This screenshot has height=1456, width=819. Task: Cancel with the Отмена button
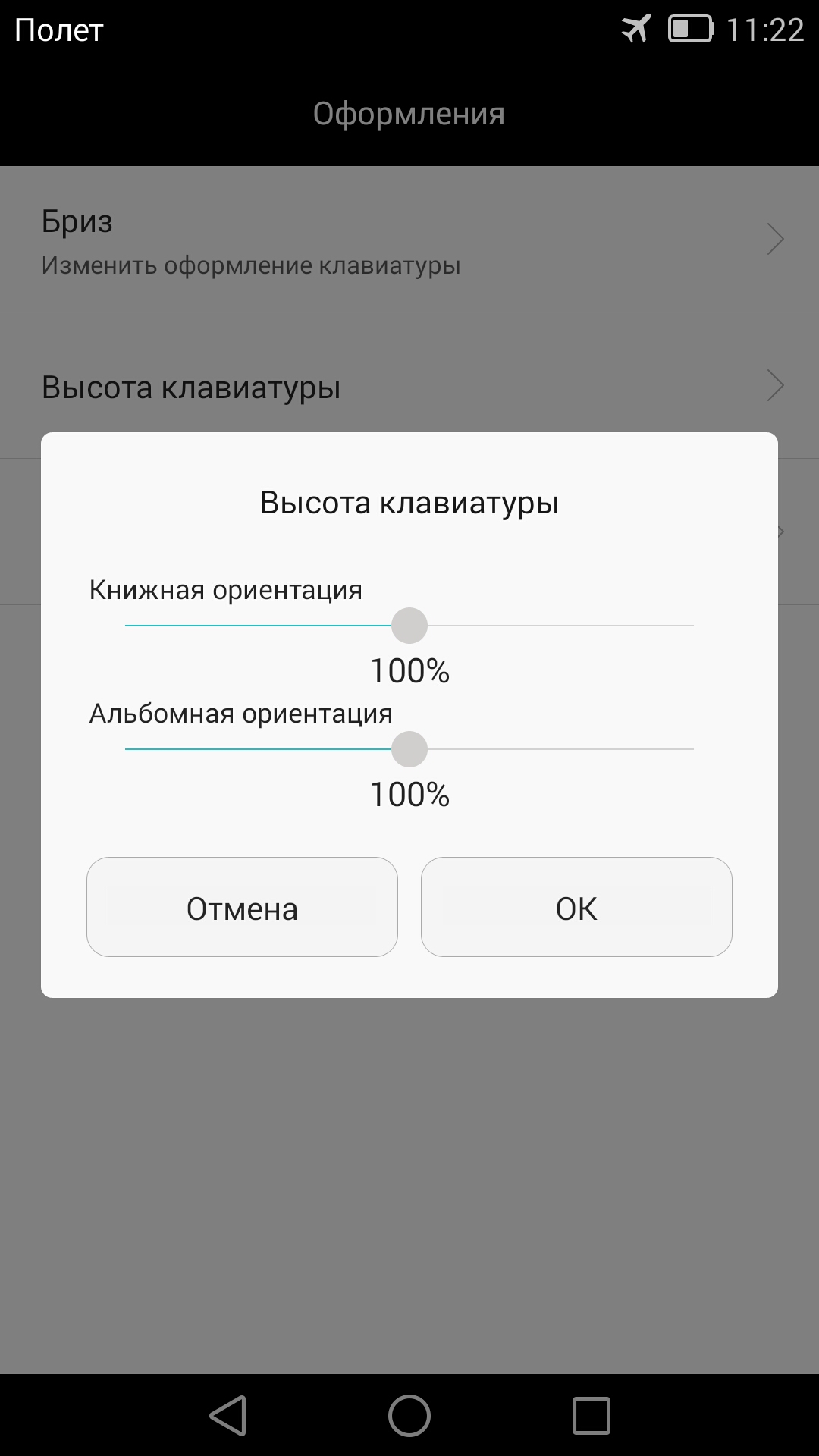coord(242,907)
